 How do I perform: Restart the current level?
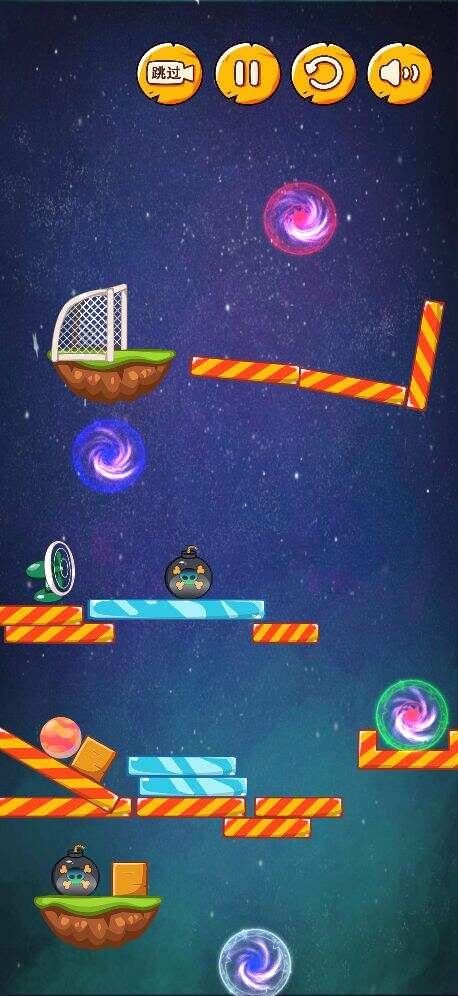tap(323, 73)
